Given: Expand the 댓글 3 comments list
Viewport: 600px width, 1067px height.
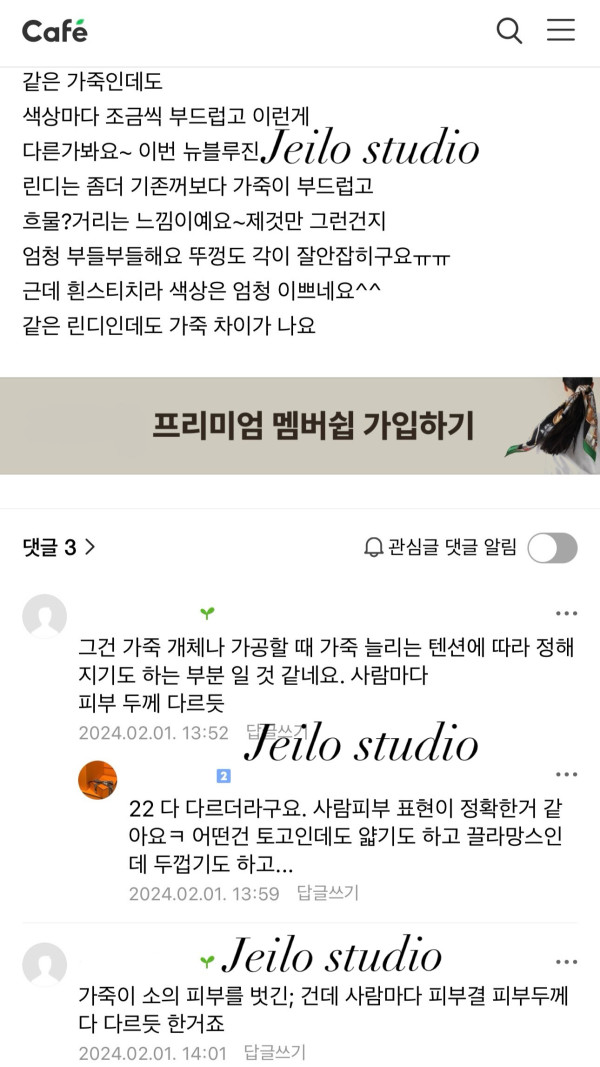Looking at the screenshot, I should coord(59,547).
